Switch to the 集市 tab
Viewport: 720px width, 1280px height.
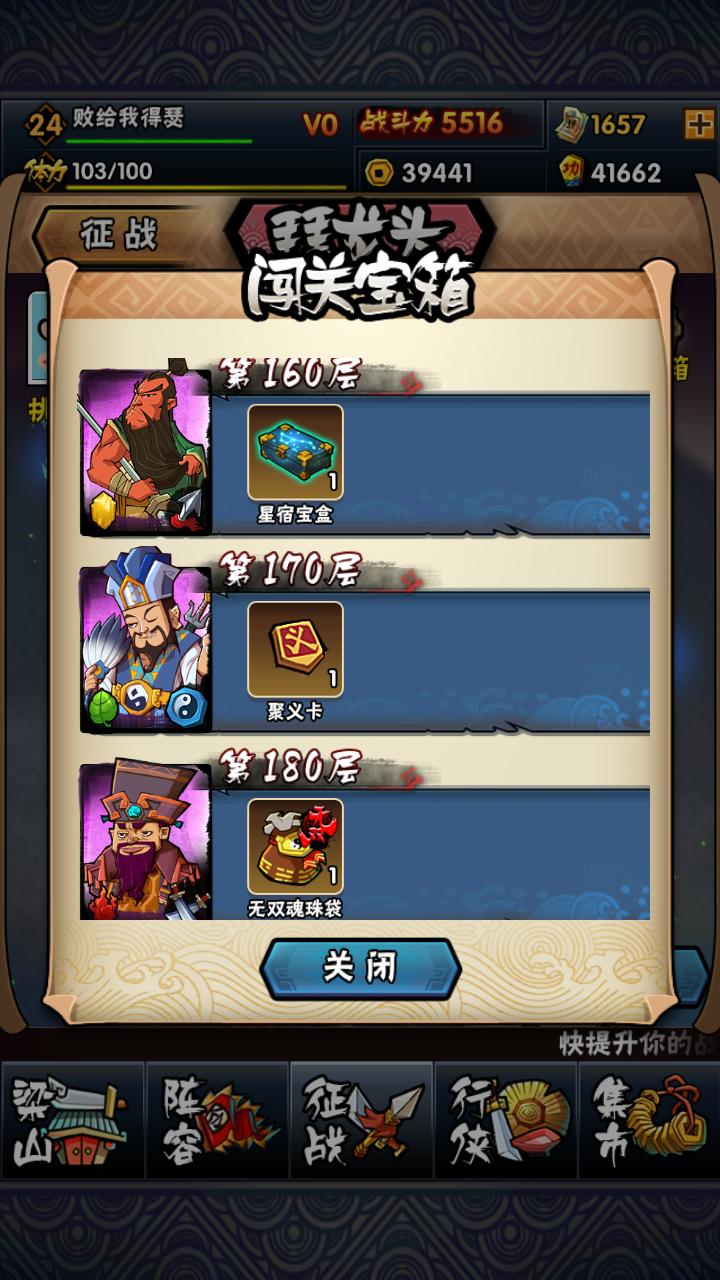click(649, 1120)
